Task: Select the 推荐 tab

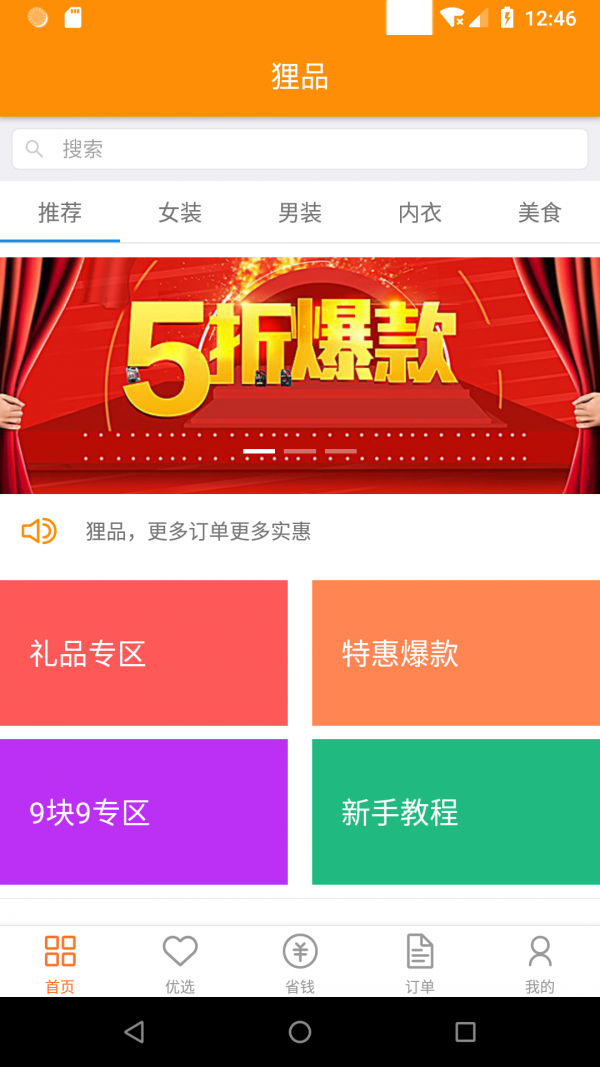Action: point(60,212)
